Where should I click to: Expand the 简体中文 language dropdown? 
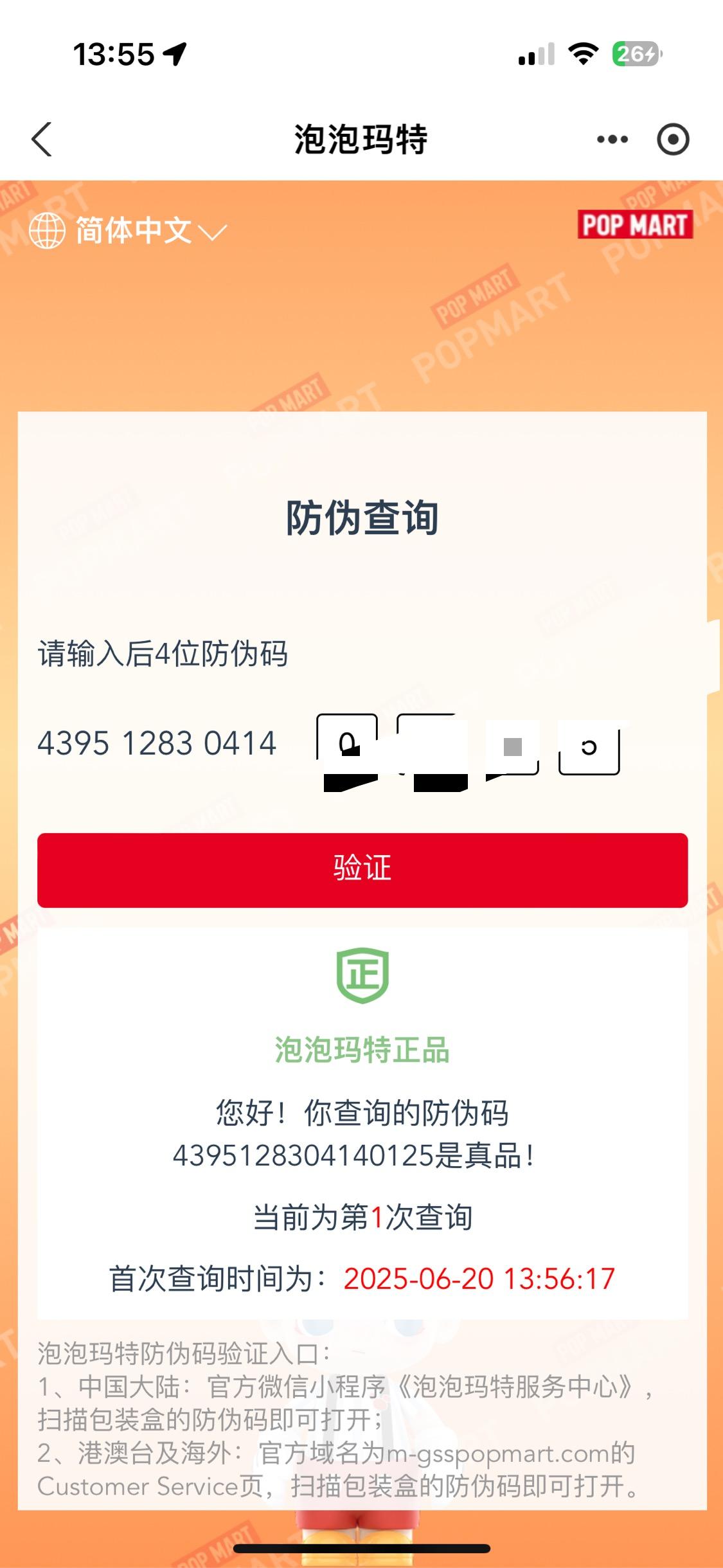tap(129, 231)
